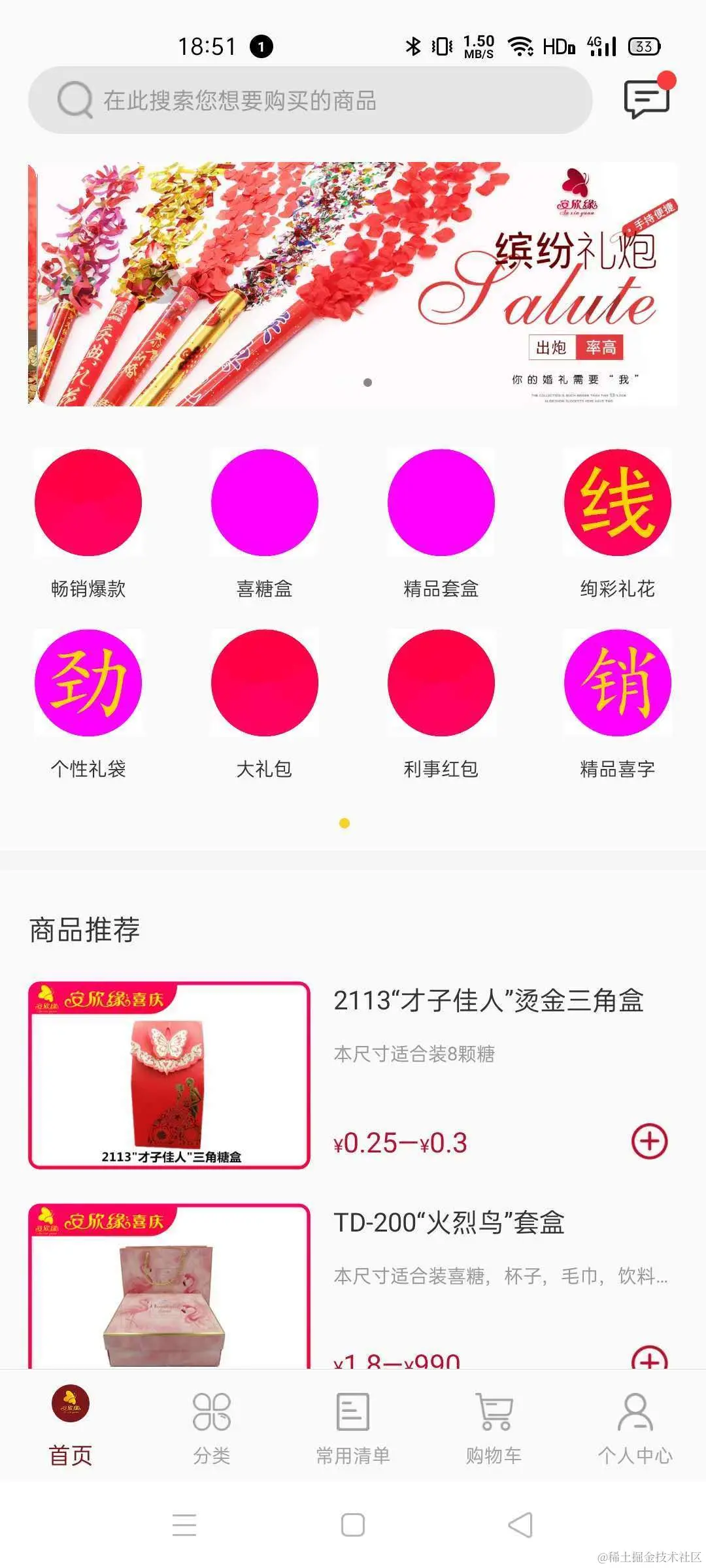Open the 个性礼袋 category icon
This screenshot has height=1568, width=706.
click(x=88, y=682)
